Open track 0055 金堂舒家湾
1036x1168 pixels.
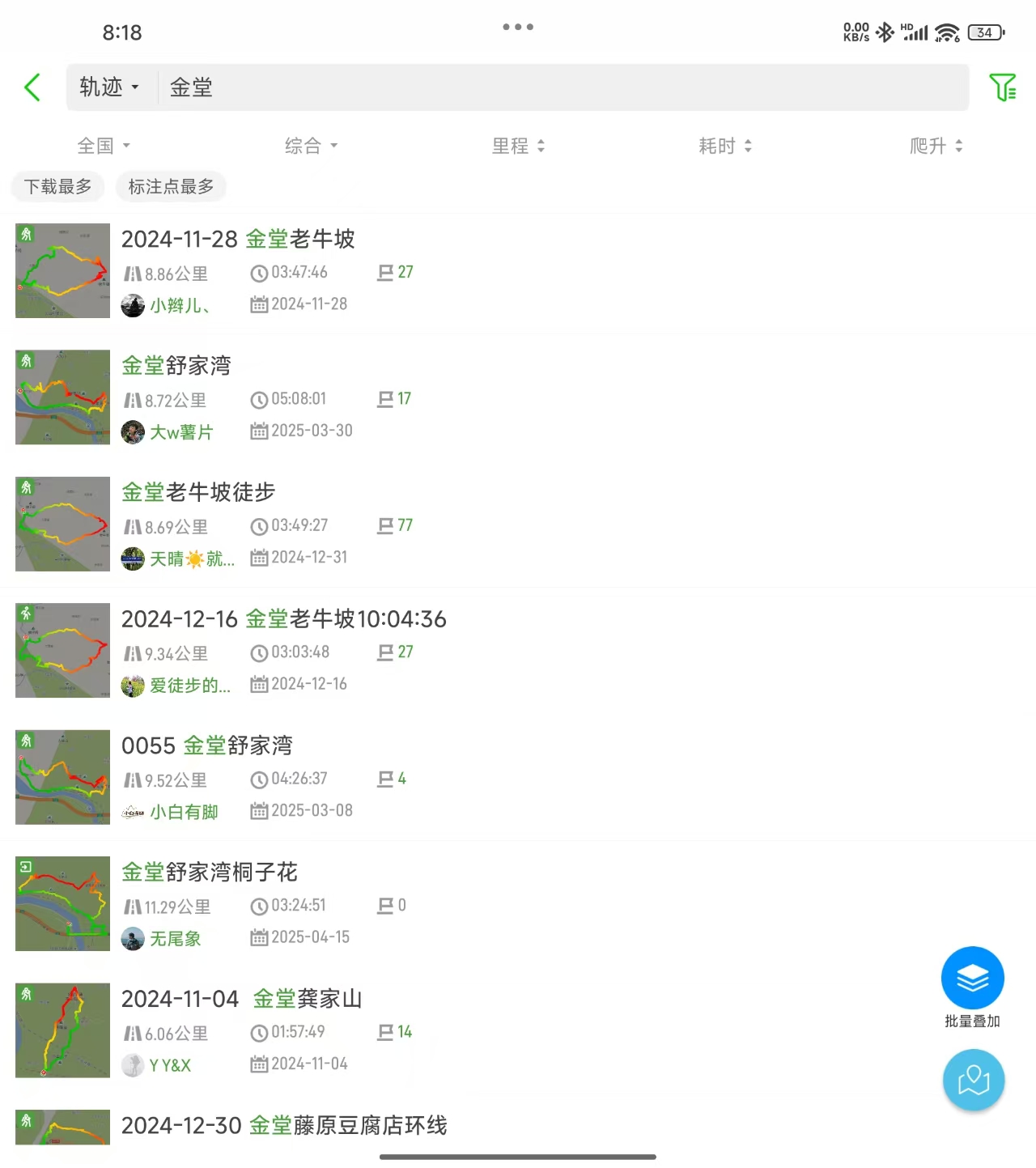pos(207,745)
